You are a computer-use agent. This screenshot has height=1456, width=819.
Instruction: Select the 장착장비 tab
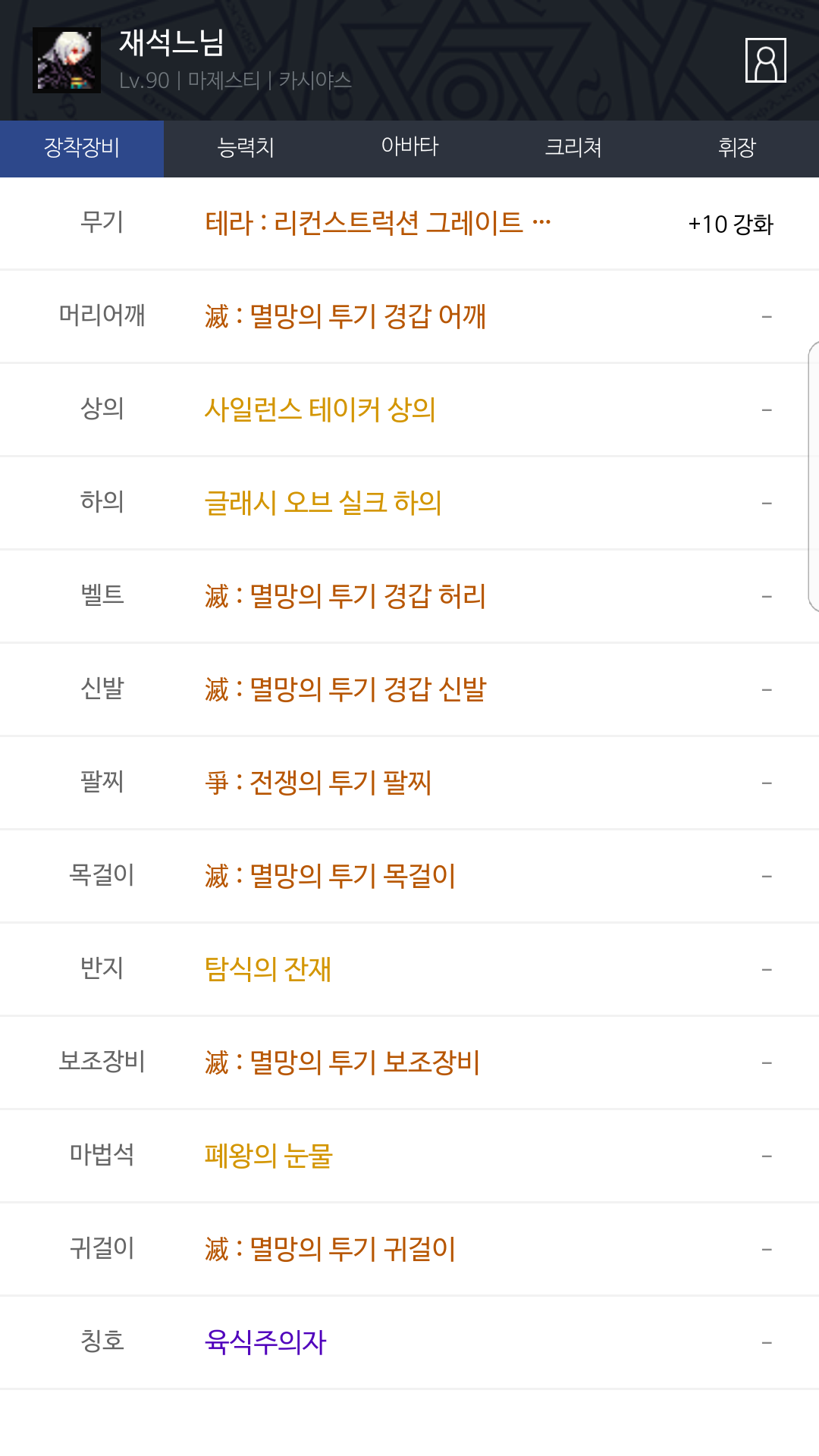click(x=82, y=148)
